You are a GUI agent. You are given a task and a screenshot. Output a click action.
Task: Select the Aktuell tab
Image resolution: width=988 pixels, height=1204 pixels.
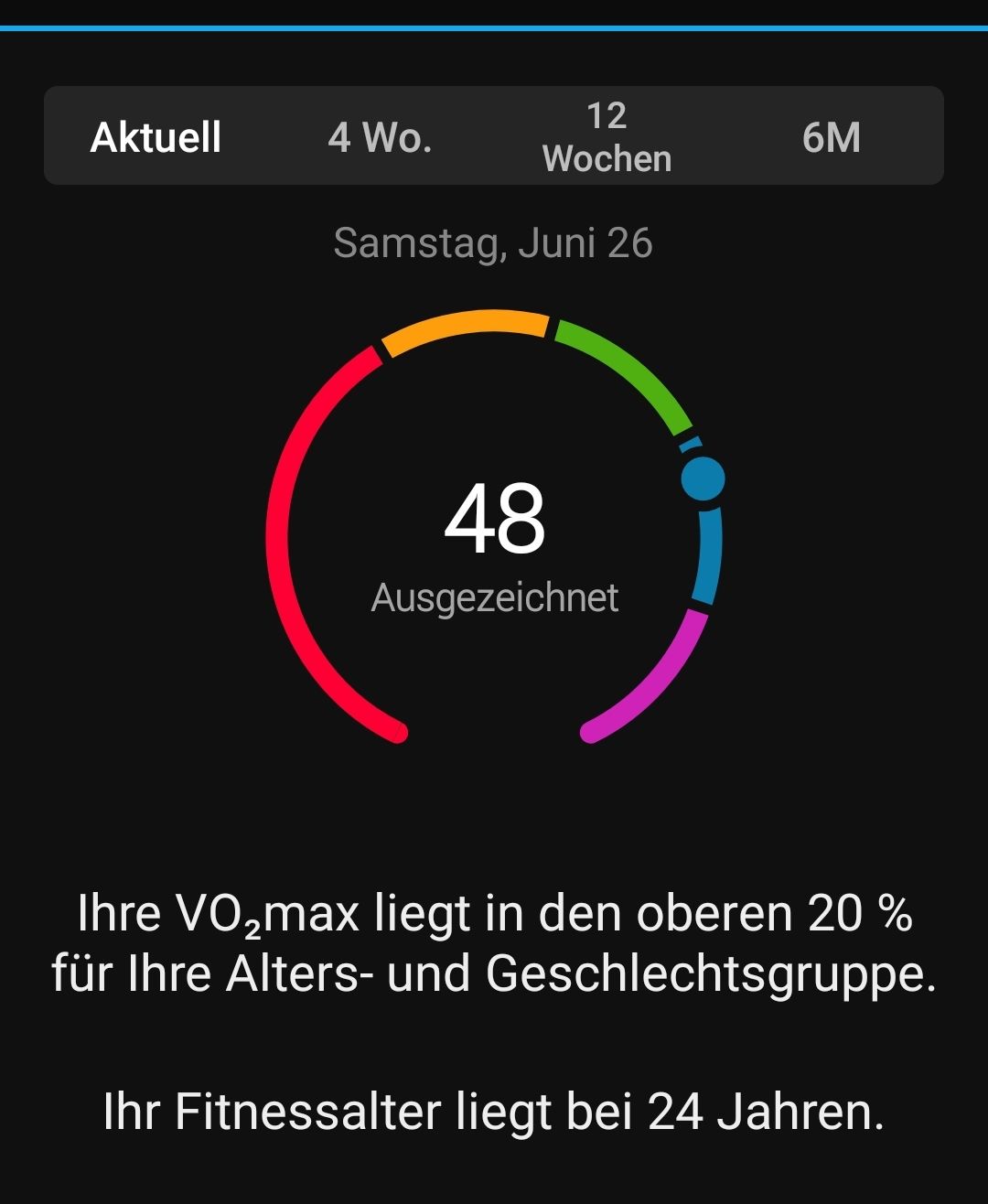click(156, 137)
